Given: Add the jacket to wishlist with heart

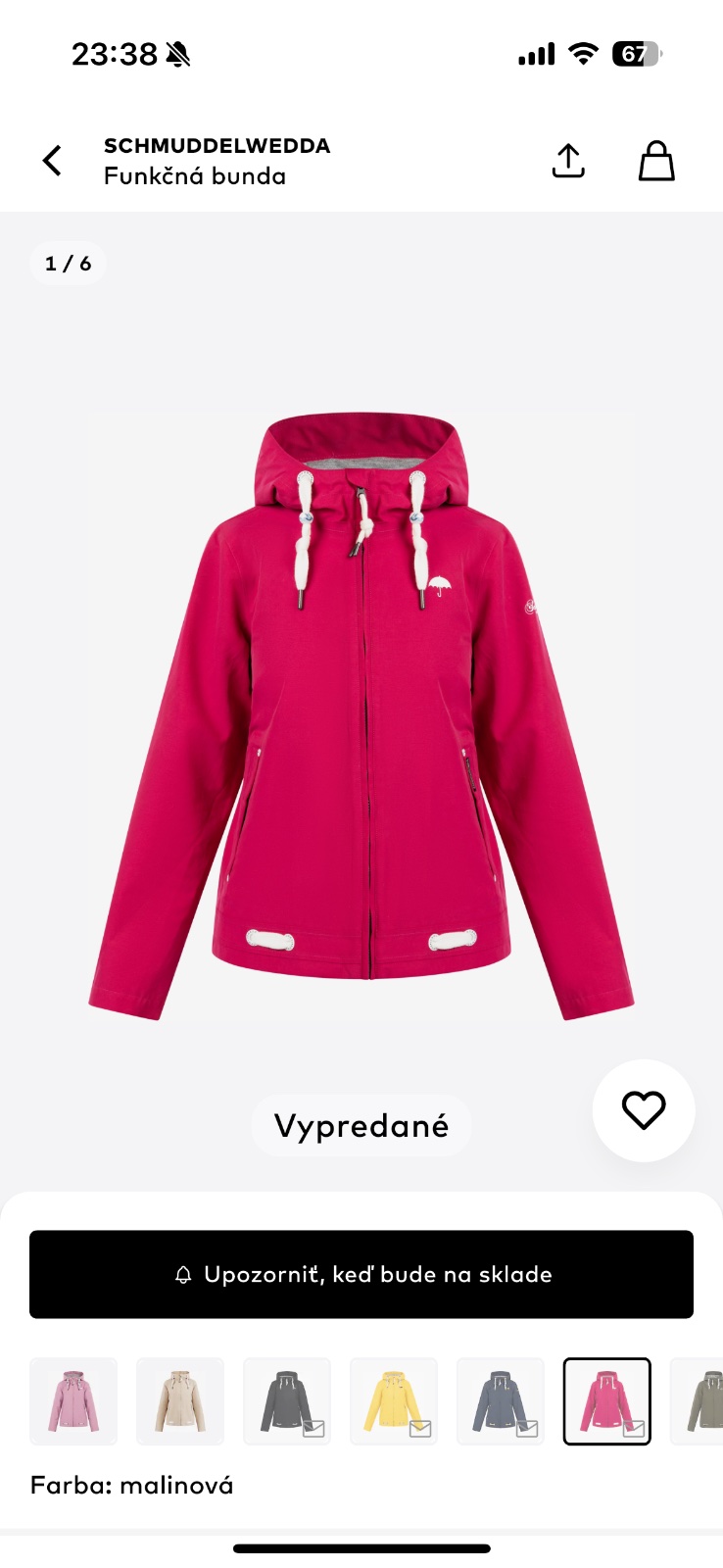Looking at the screenshot, I should (x=644, y=1109).
